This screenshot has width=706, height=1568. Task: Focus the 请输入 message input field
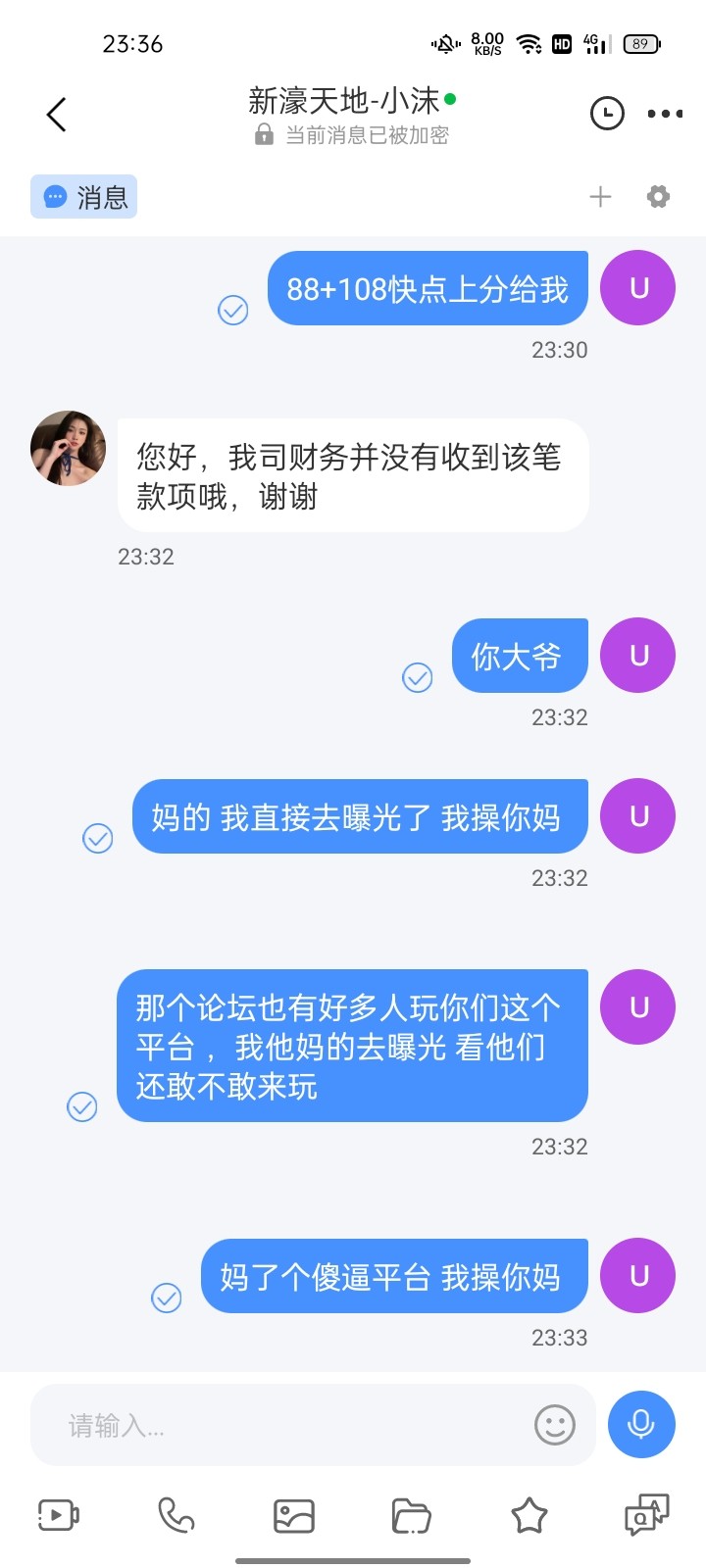point(284,1425)
